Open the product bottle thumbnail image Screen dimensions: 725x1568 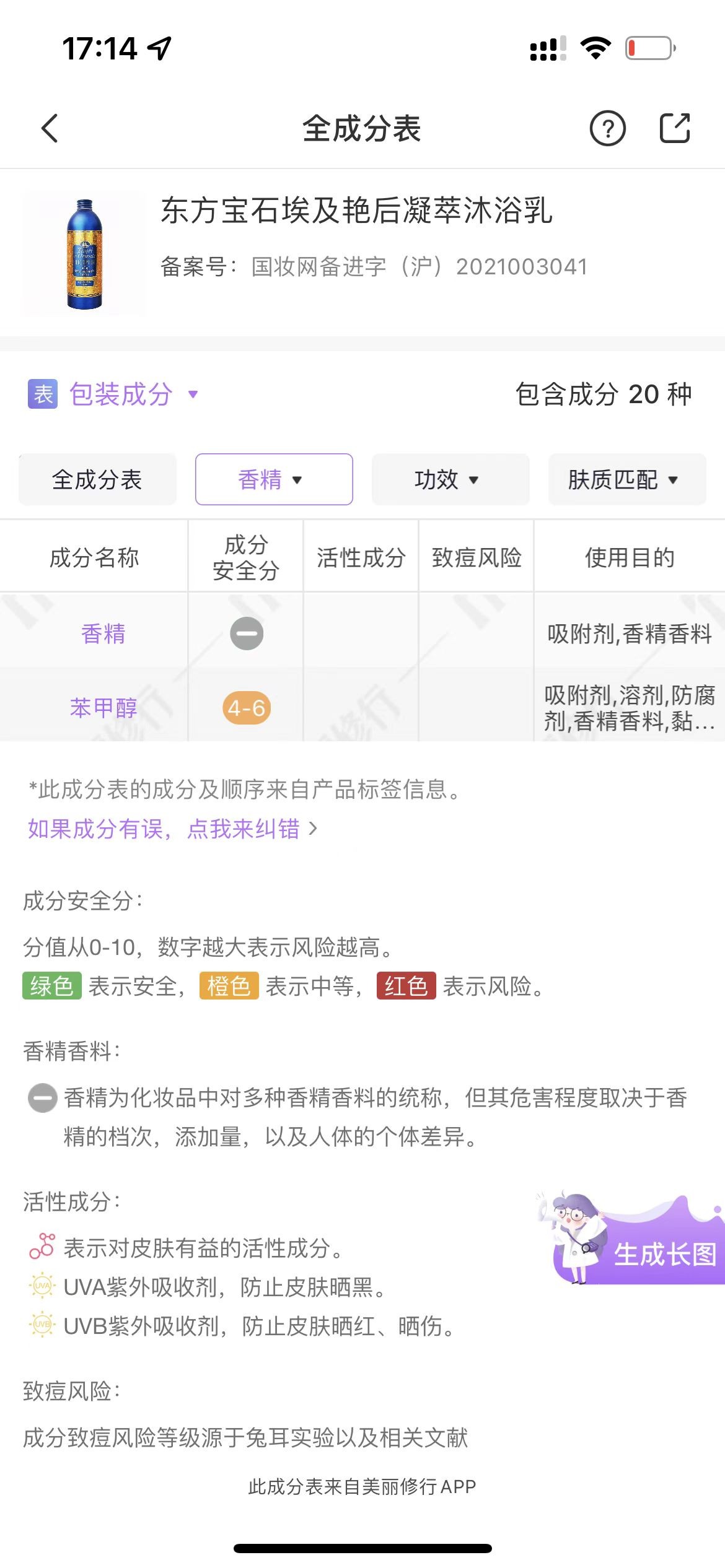click(84, 252)
